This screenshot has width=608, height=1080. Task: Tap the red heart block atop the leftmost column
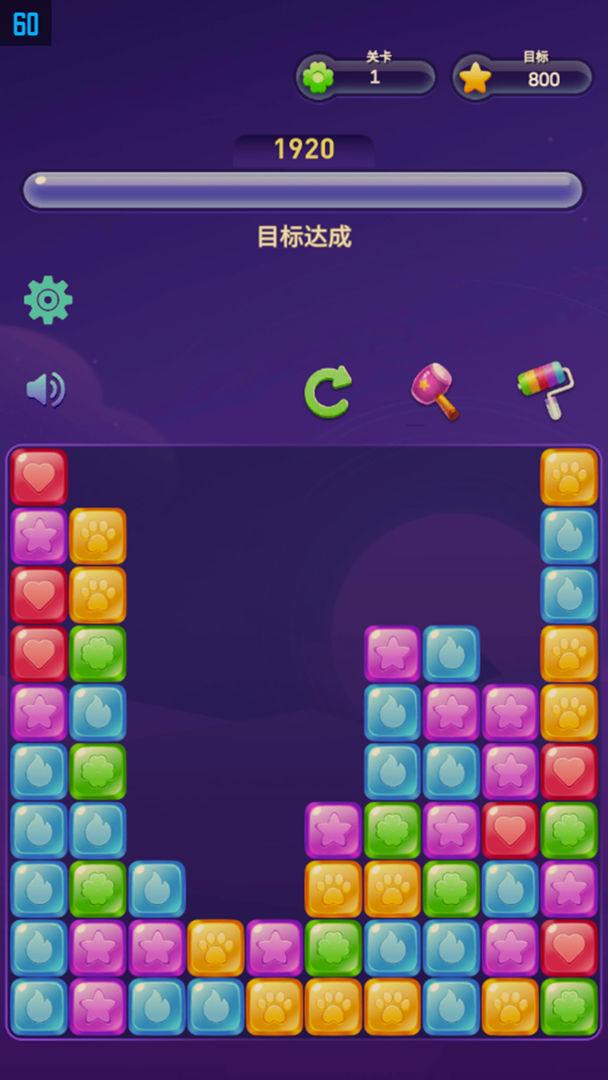click(39, 477)
